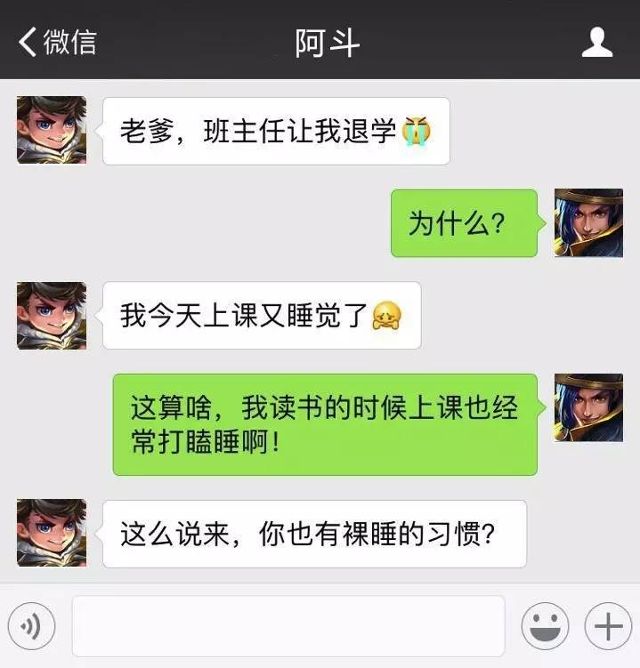Tap the avatar beside the message 为什么？
Viewport: 640px width, 668px height.
pos(588,222)
